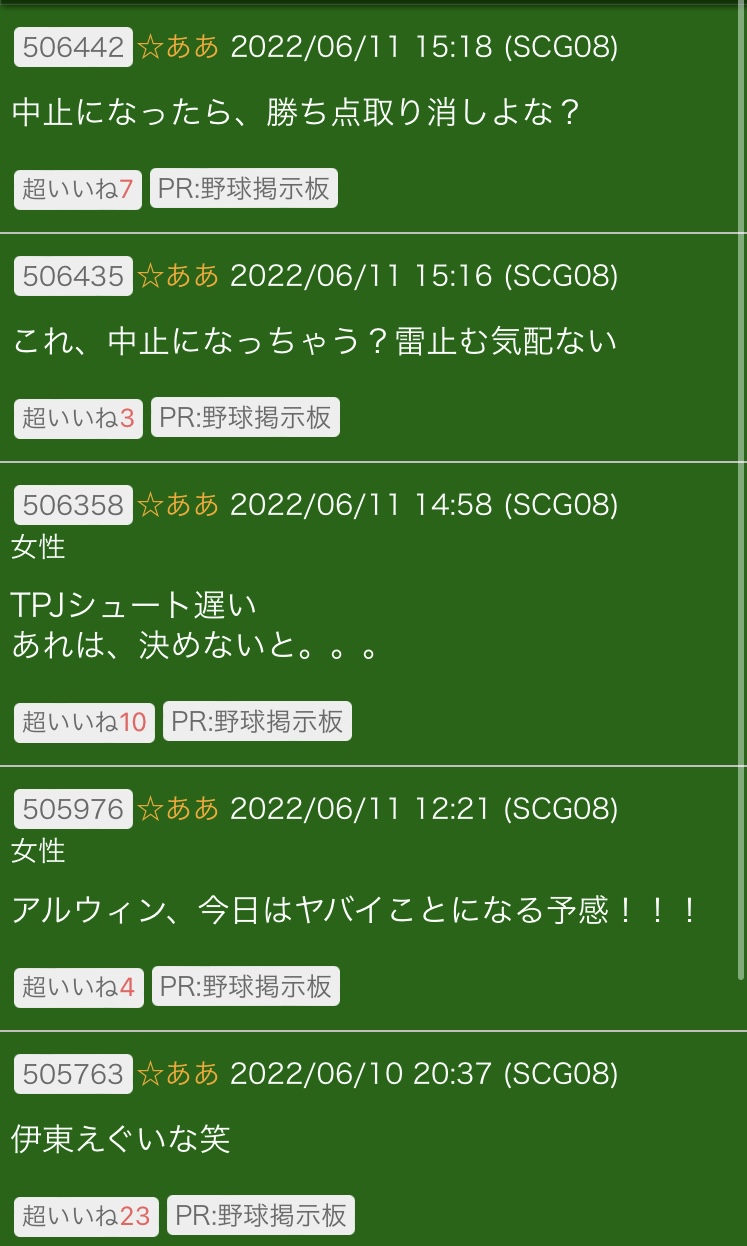
Task: Open PR:野球掲示板 link under post 506358
Action: (257, 721)
